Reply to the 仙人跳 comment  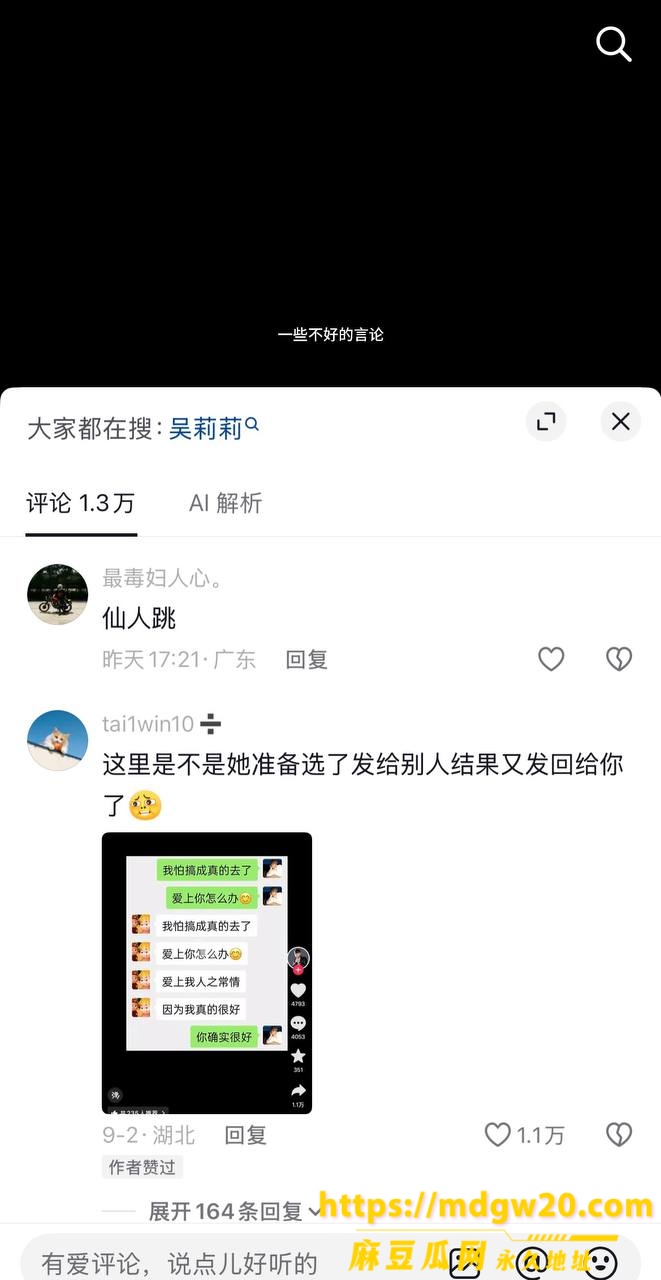pyautogui.click(x=307, y=660)
